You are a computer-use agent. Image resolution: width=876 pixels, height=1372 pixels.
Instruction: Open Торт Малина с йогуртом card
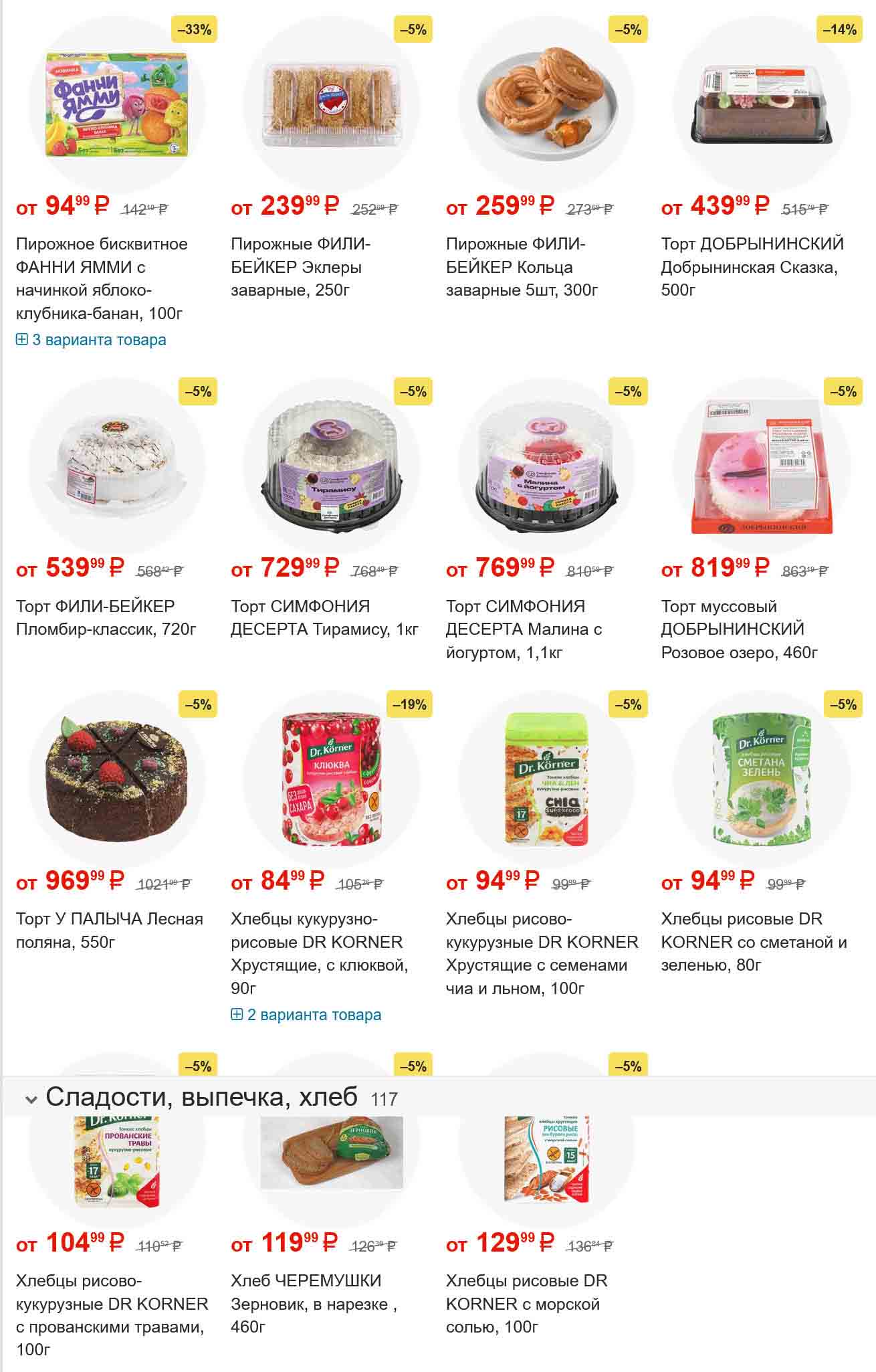[x=524, y=629]
